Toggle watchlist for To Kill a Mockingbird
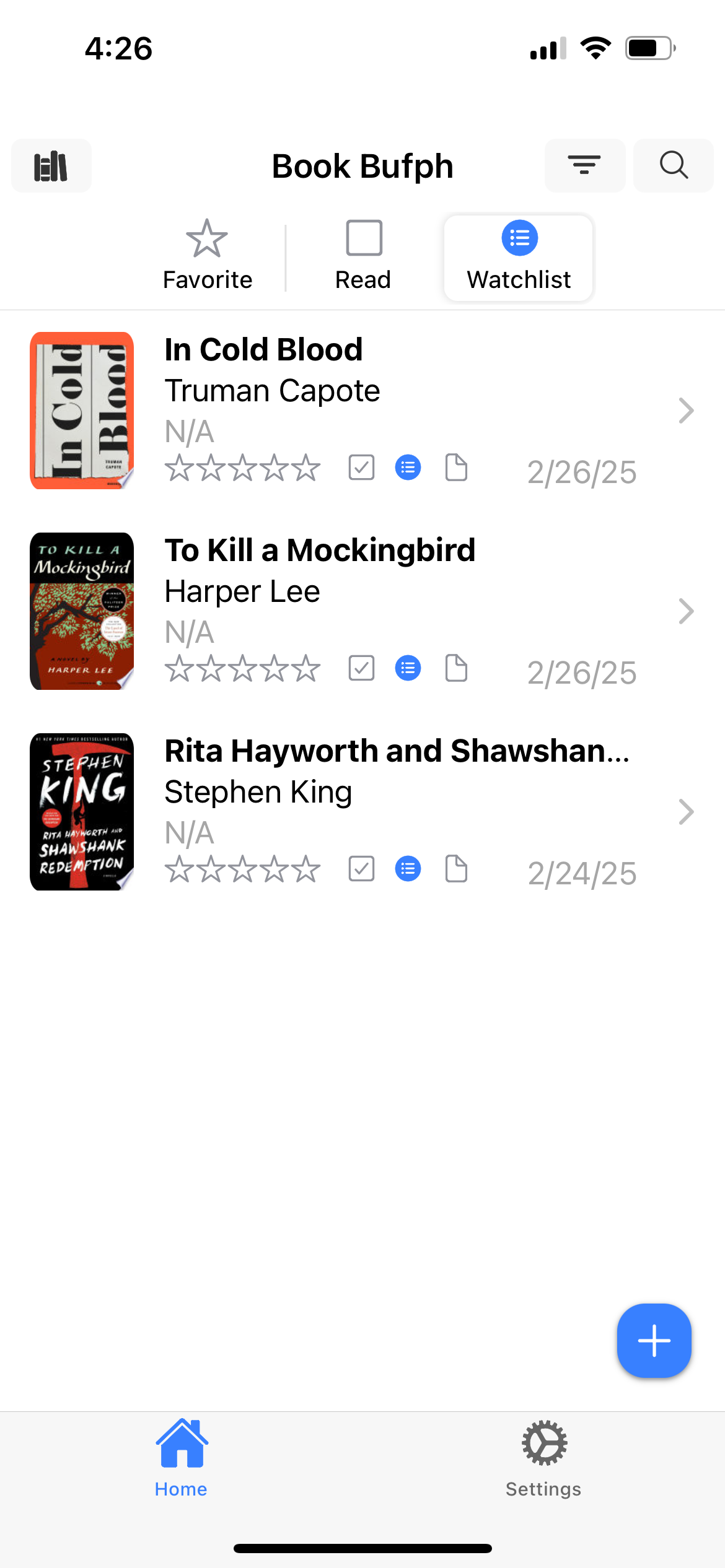 click(408, 668)
